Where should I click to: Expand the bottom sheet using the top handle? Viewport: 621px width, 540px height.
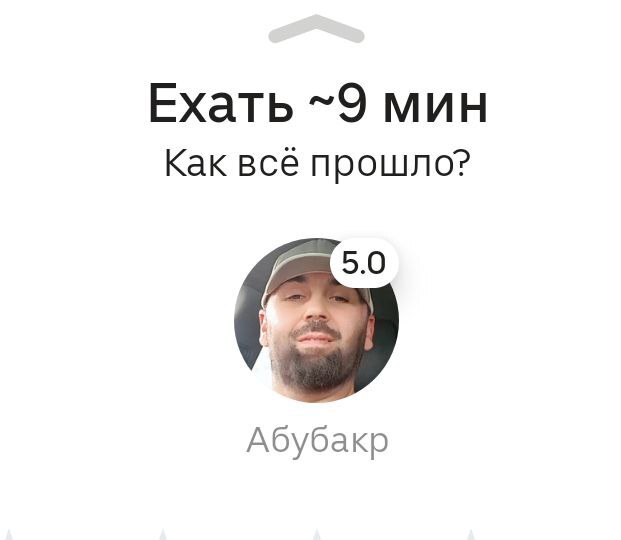(316, 30)
